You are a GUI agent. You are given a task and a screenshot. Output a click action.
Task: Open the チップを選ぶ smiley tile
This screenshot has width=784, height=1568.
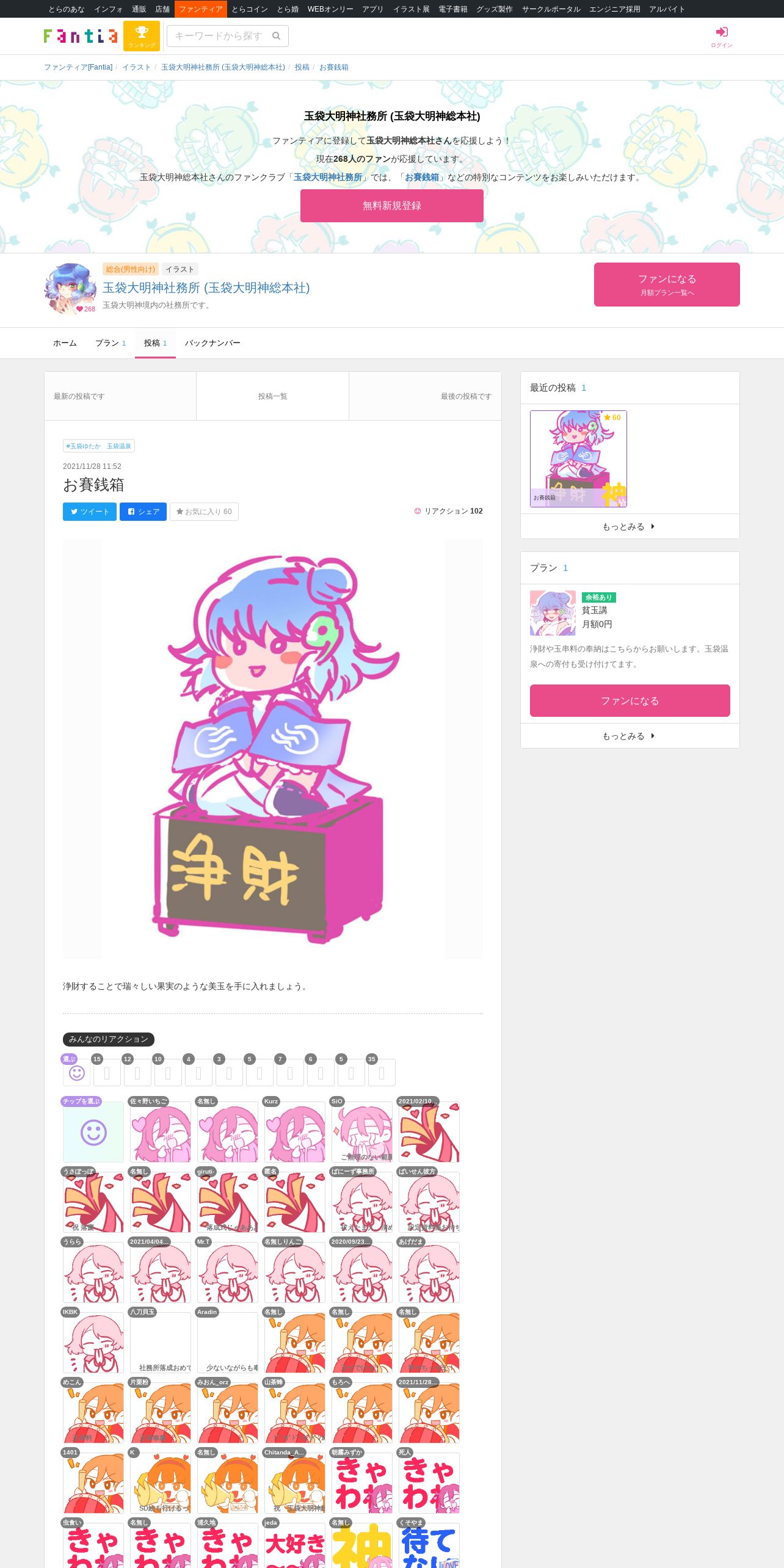click(x=93, y=1132)
